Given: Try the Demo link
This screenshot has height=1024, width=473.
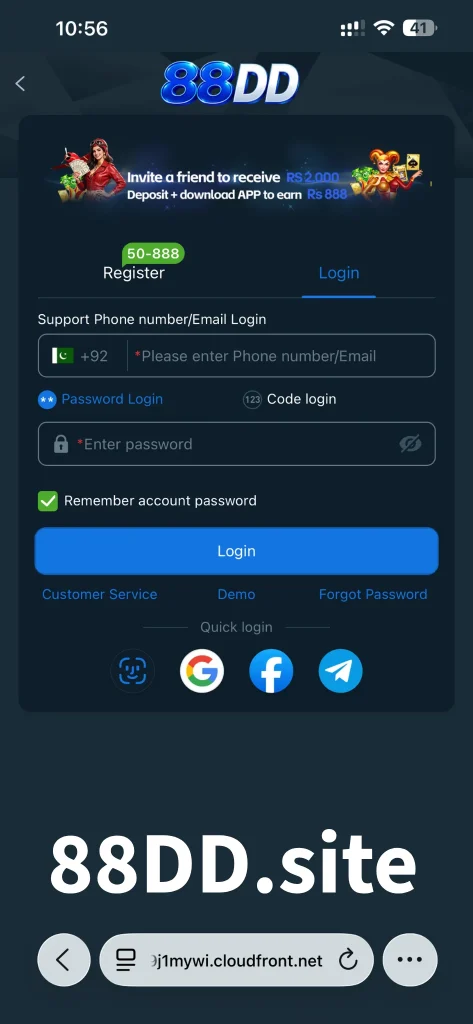Looking at the screenshot, I should [236, 594].
